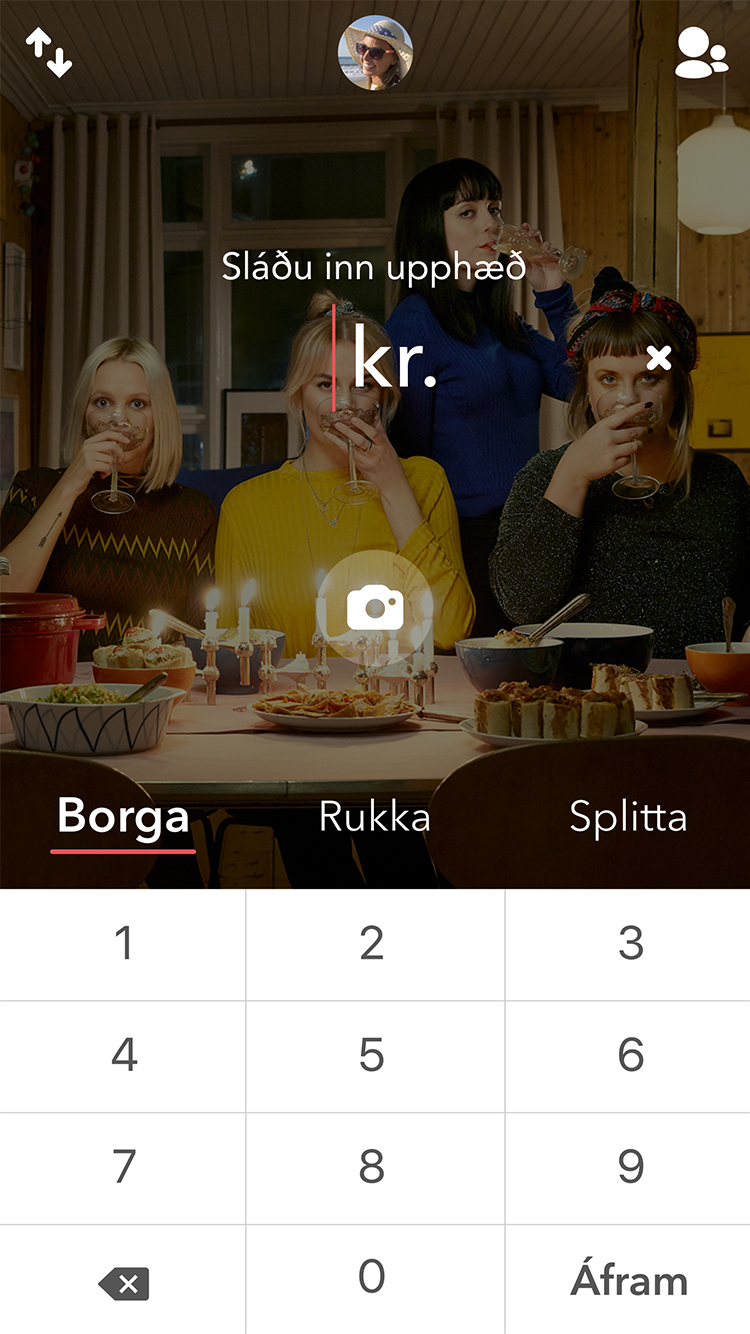The width and height of the screenshot is (750, 1334).
Task: Tap the kr. amount field
Action: (x=395, y=362)
